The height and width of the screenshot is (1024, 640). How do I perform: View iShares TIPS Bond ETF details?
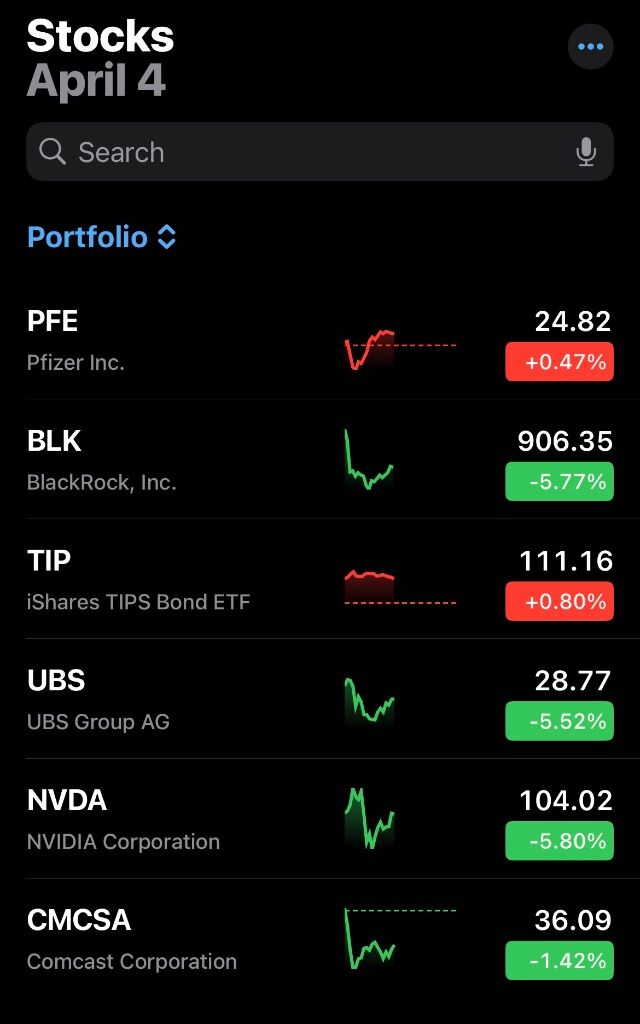click(320, 579)
